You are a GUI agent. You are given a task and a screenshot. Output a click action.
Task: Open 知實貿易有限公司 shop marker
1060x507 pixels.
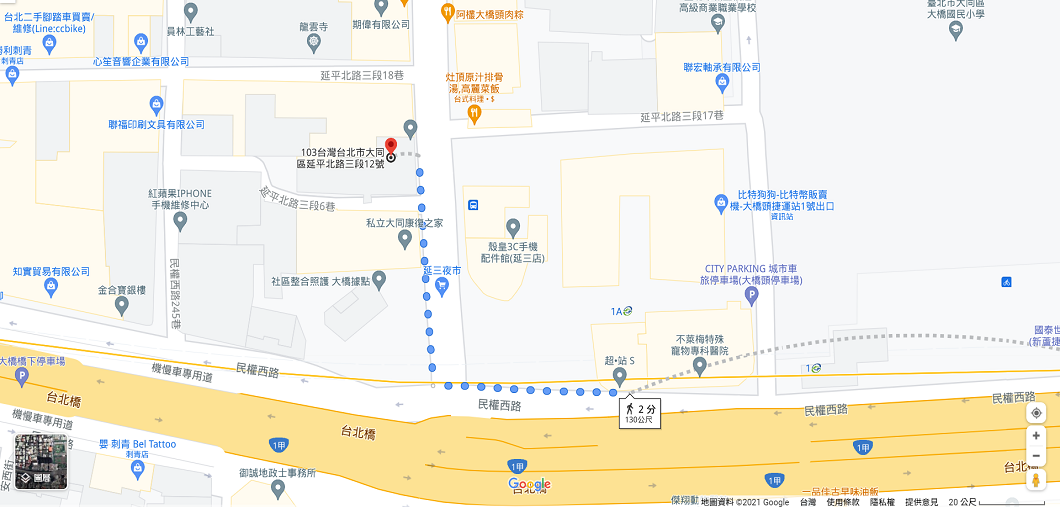coord(52,288)
